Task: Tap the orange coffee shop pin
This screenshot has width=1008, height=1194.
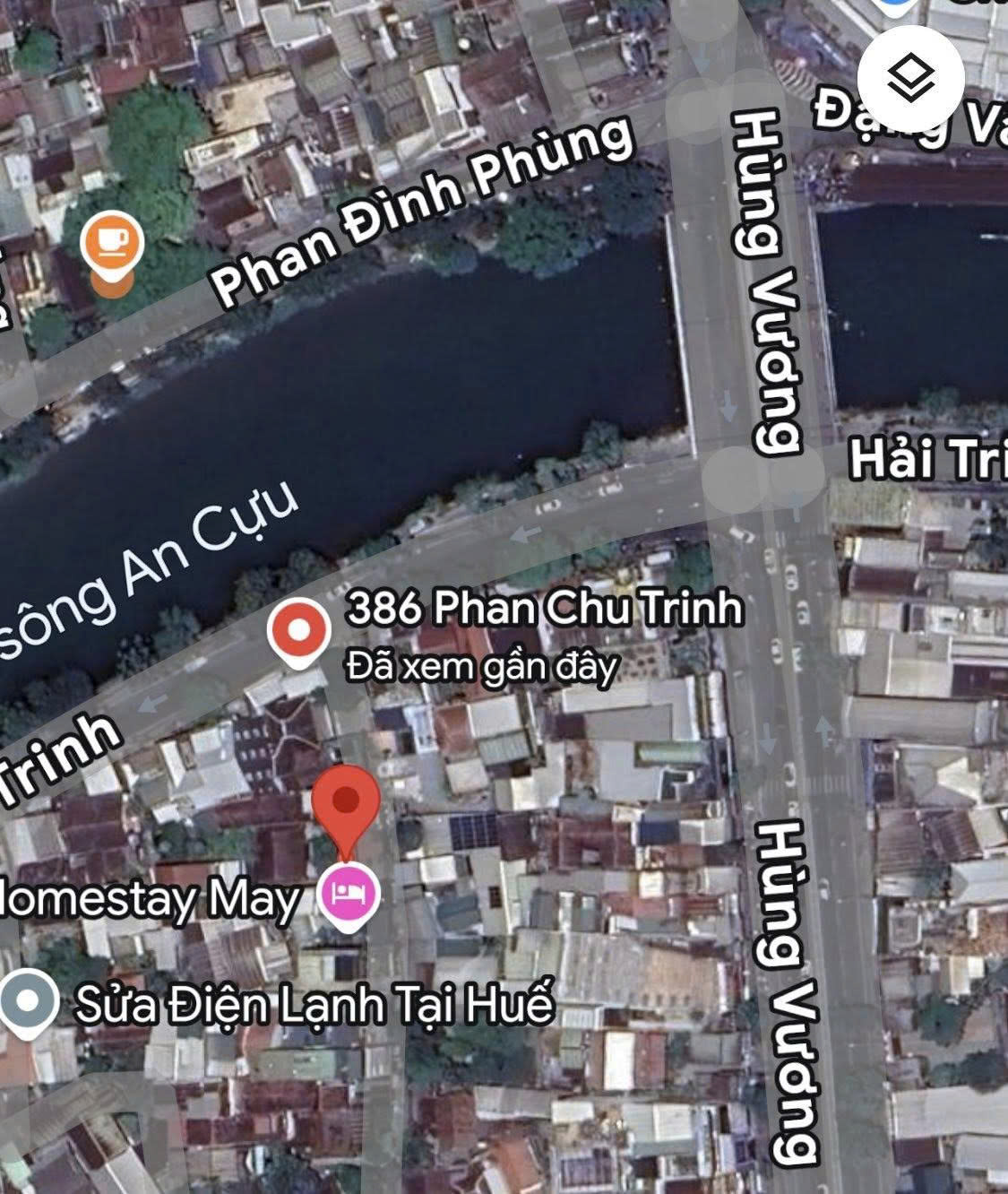Action: click(112, 243)
